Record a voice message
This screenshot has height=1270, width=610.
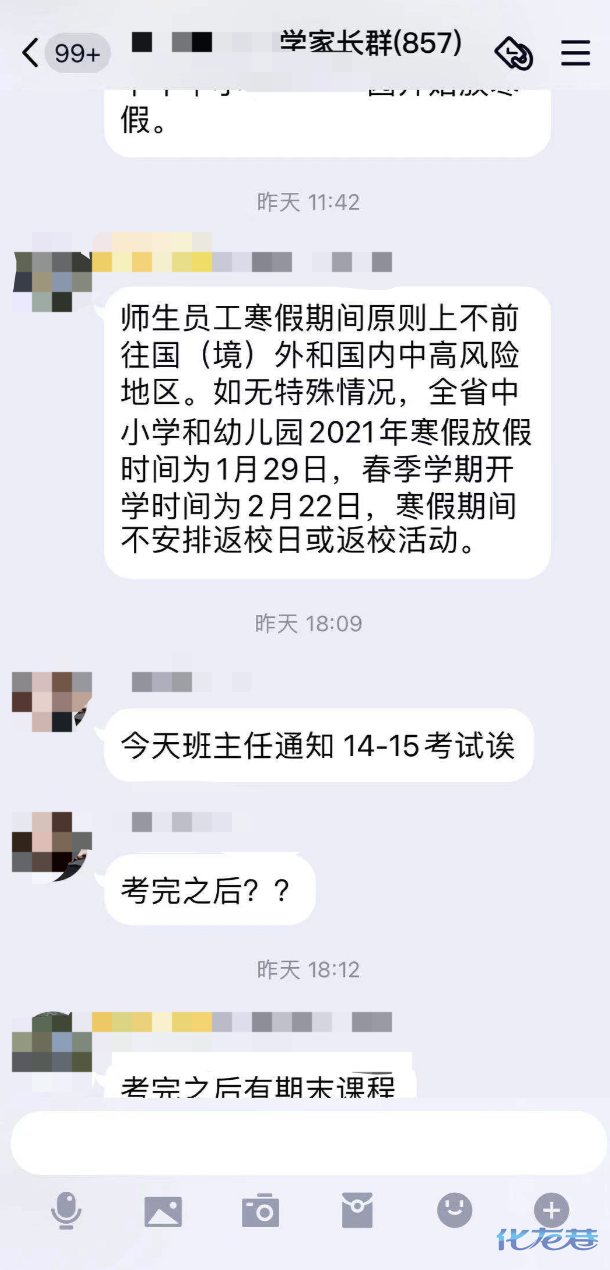[67, 1211]
